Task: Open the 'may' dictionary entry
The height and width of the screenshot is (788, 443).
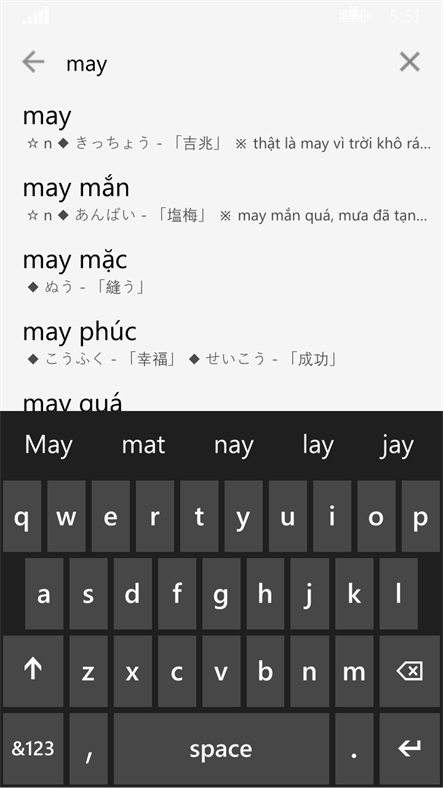Action: point(222,128)
